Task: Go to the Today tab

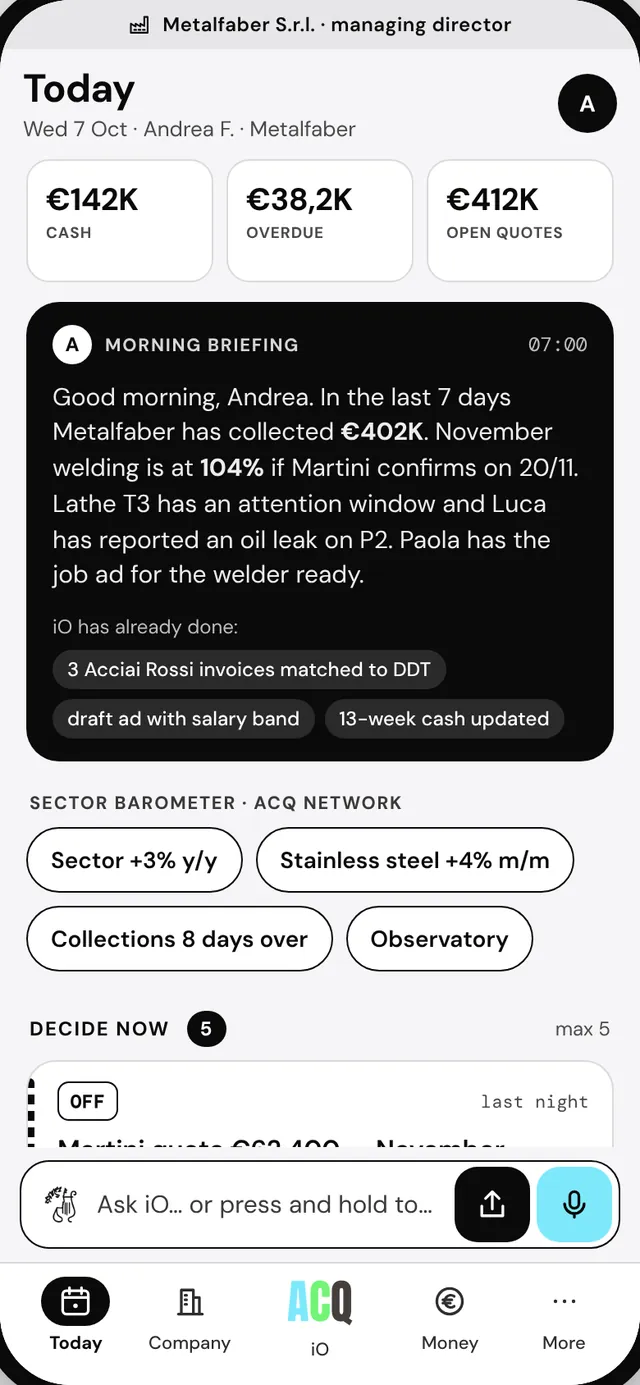Action: [76, 1319]
